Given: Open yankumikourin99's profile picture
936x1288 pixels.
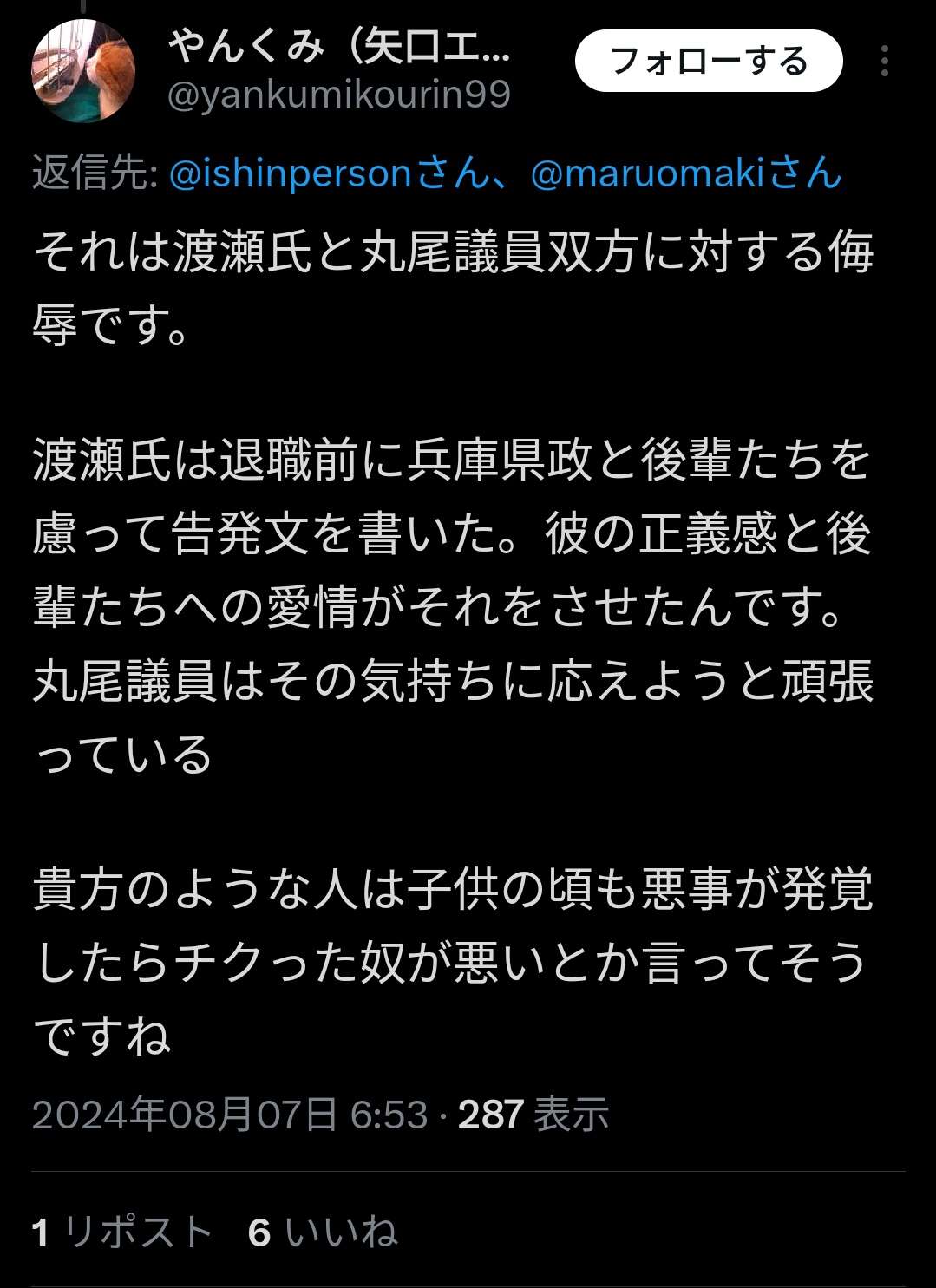Looking at the screenshot, I should pos(83,70).
